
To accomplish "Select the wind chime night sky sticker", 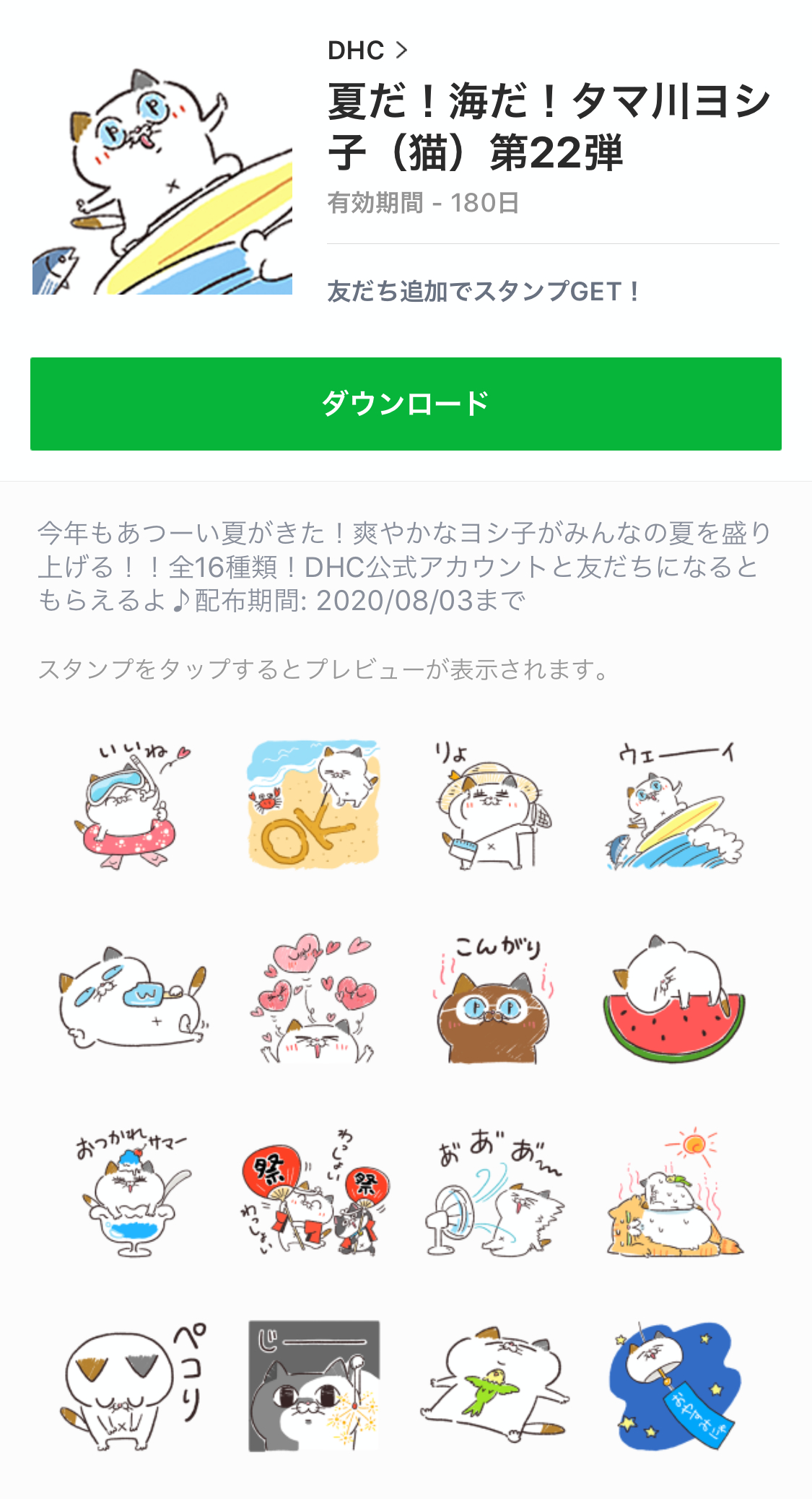I will (674, 1386).
